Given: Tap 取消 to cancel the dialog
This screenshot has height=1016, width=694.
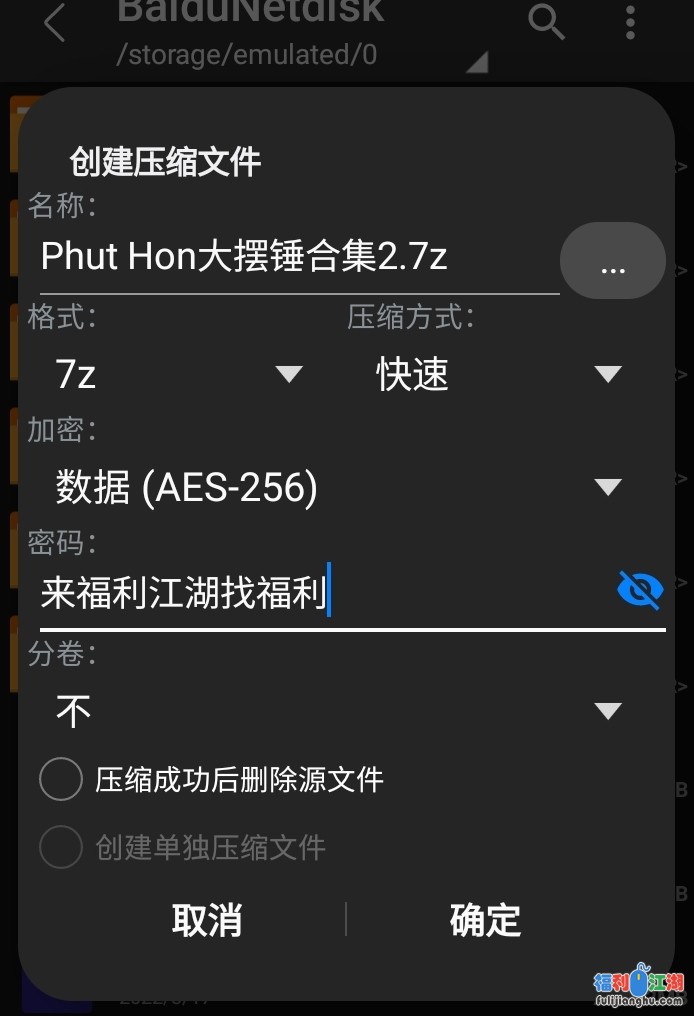Looking at the screenshot, I should point(207,920).
